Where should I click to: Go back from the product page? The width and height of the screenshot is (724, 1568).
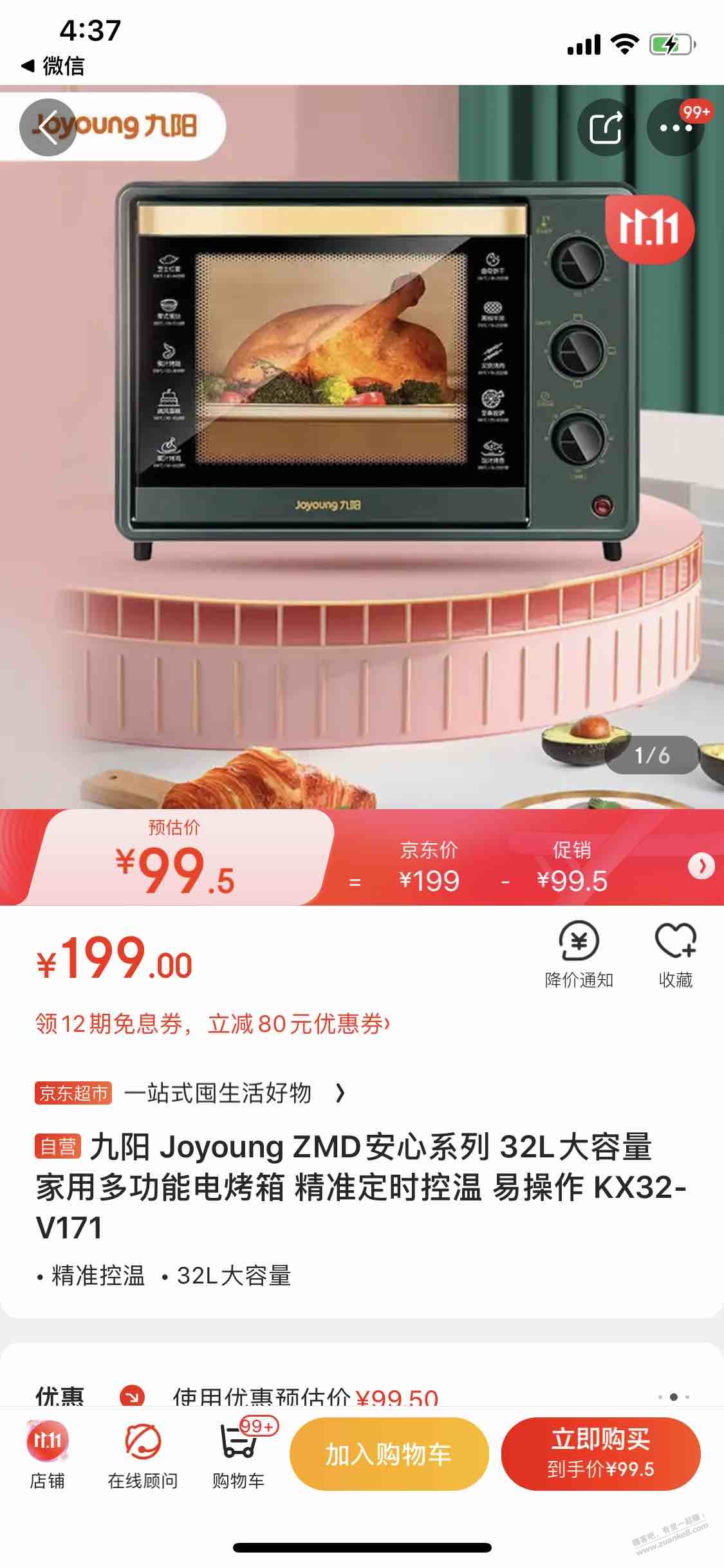click(48, 127)
